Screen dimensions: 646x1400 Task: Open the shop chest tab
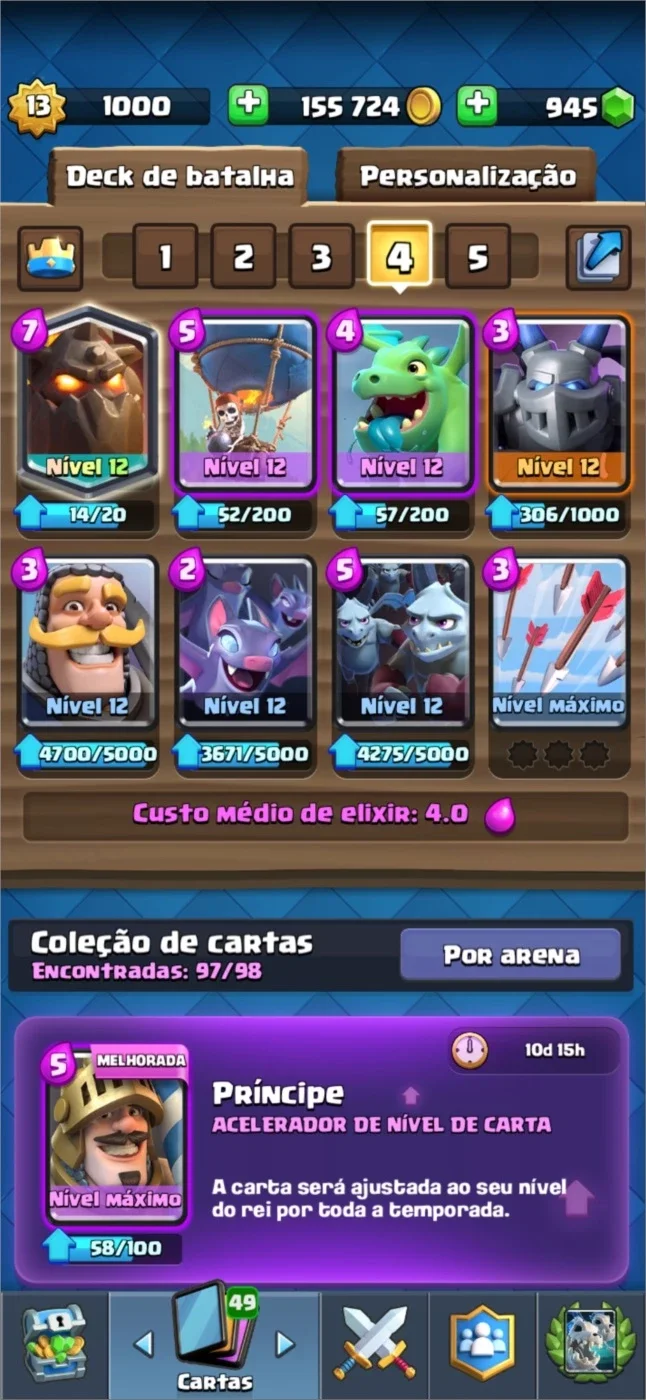[55, 1340]
